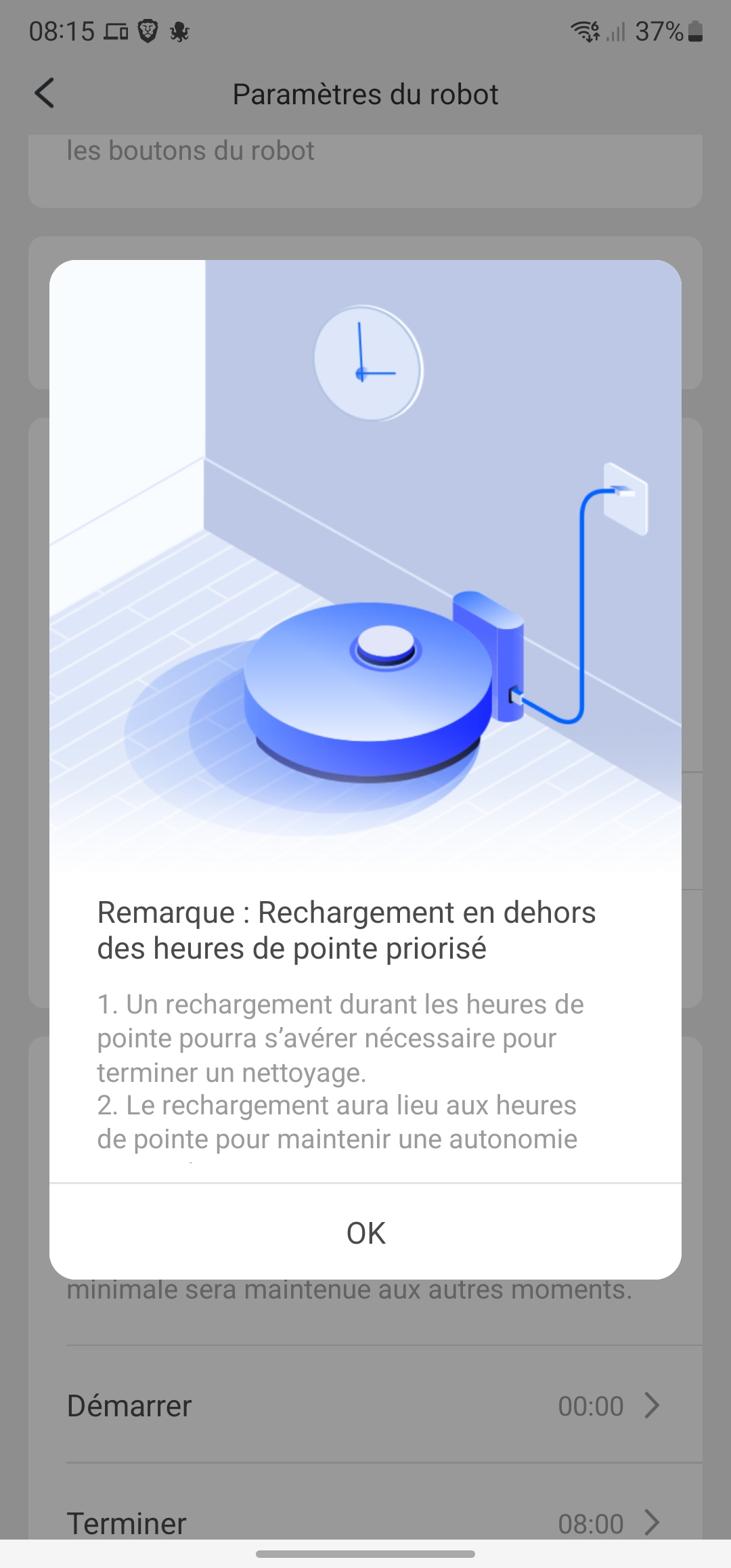Go back from Paramètres du robot
The width and height of the screenshot is (731, 1568).
(x=45, y=93)
